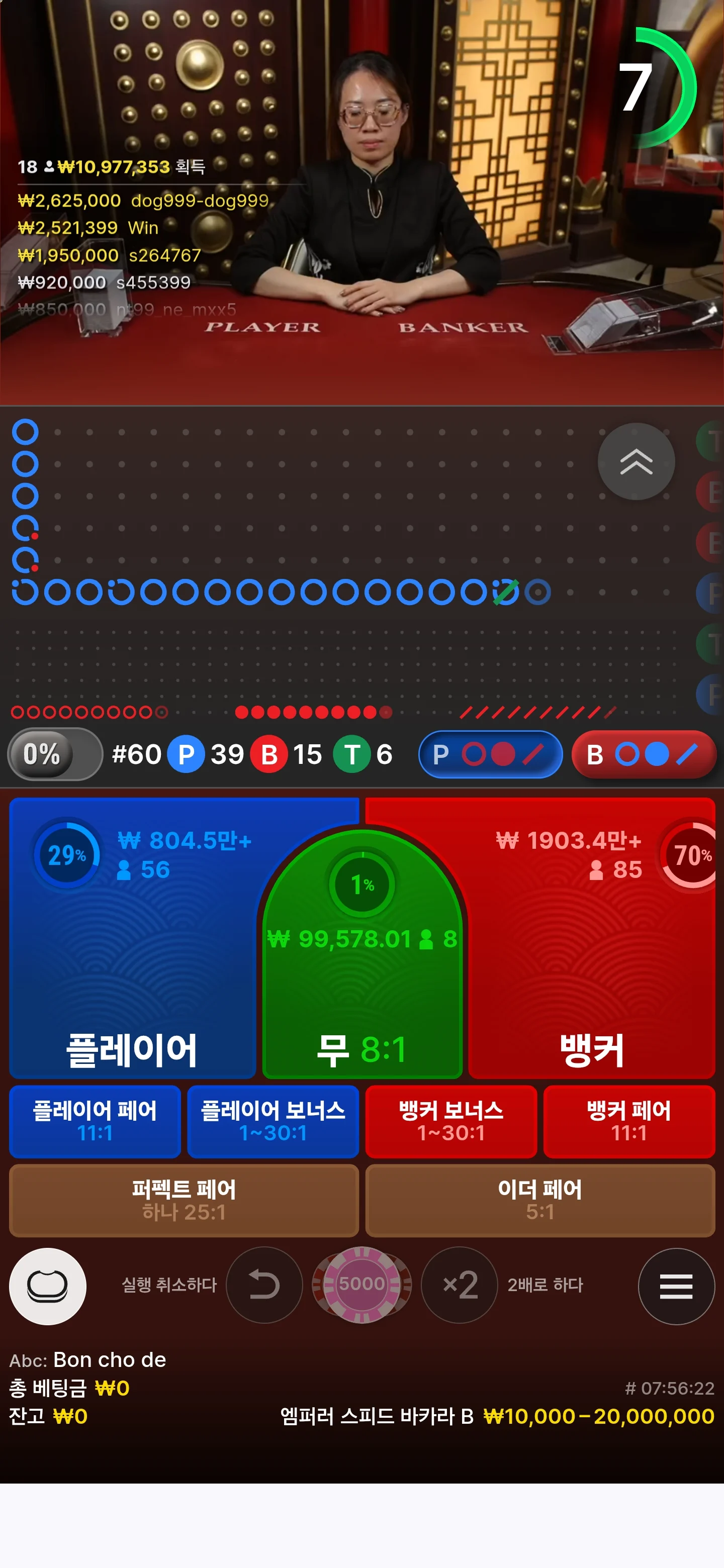The image size is (724, 1568).
Task: Open the 5000 chip selector
Action: click(x=361, y=1285)
